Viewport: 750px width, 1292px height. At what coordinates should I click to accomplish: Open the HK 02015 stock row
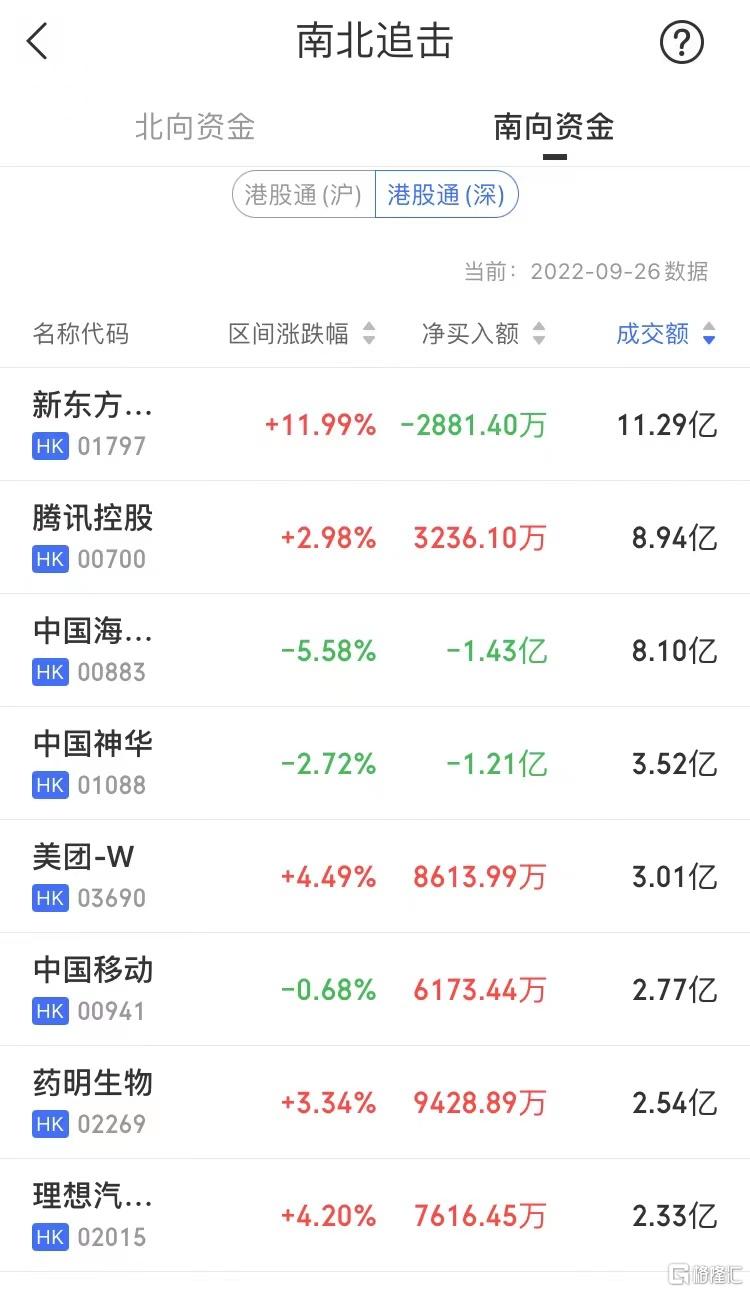click(x=375, y=1215)
